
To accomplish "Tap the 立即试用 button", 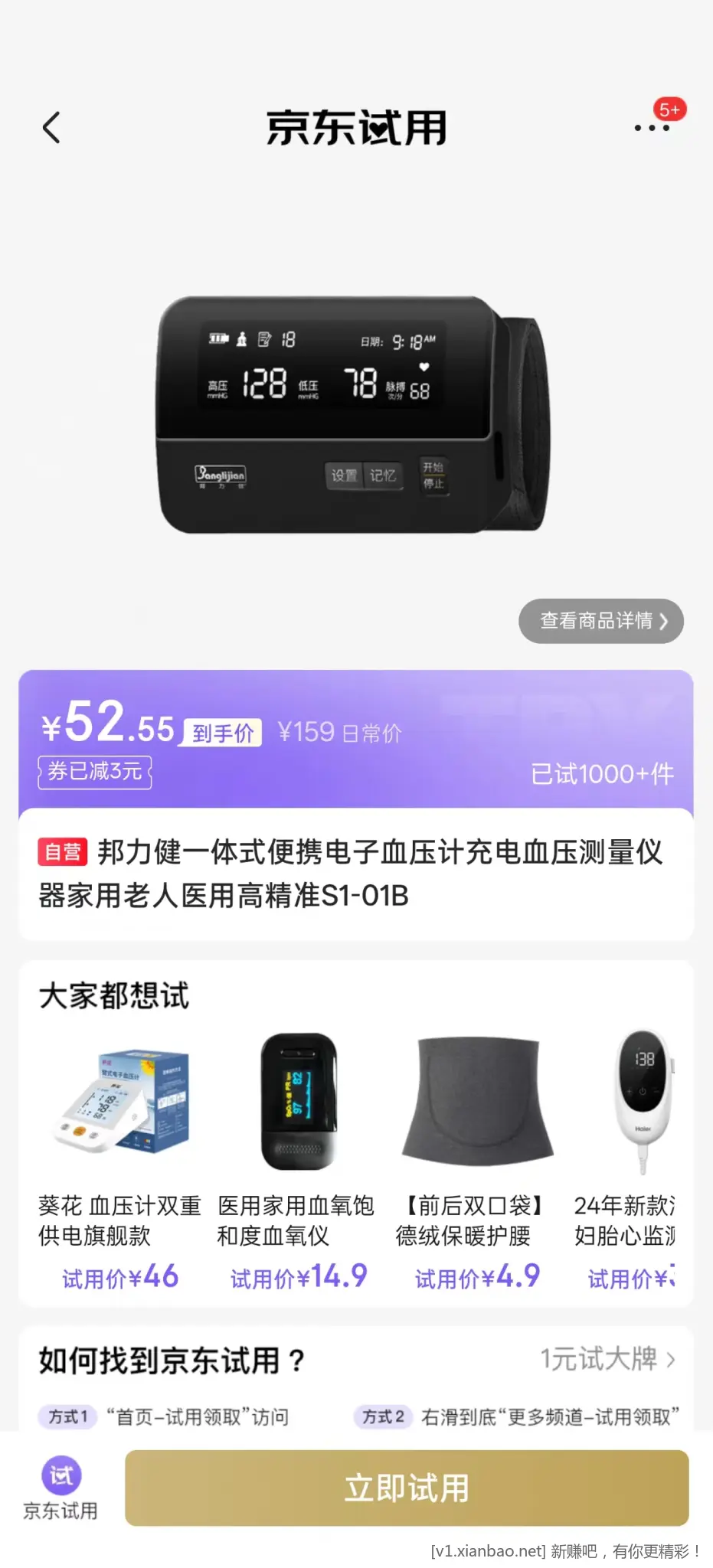I will tap(407, 1487).
